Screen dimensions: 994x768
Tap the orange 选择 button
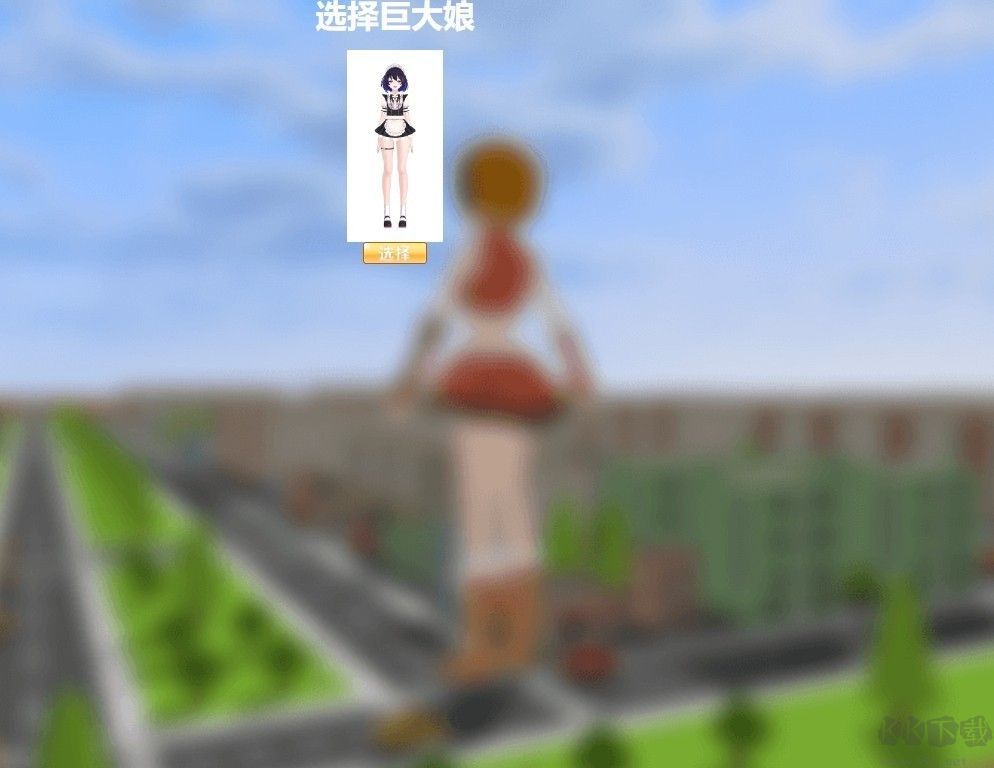click(x=395, y=253)
